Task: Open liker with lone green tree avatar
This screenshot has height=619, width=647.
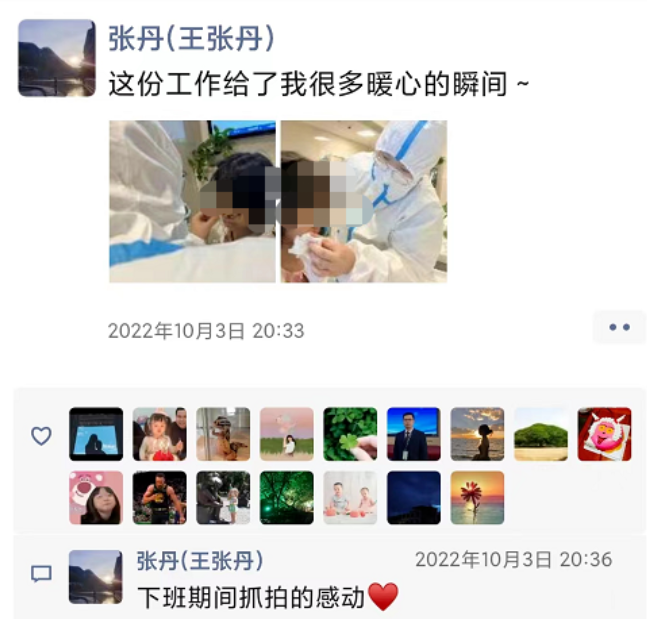Action: [541, 434]
